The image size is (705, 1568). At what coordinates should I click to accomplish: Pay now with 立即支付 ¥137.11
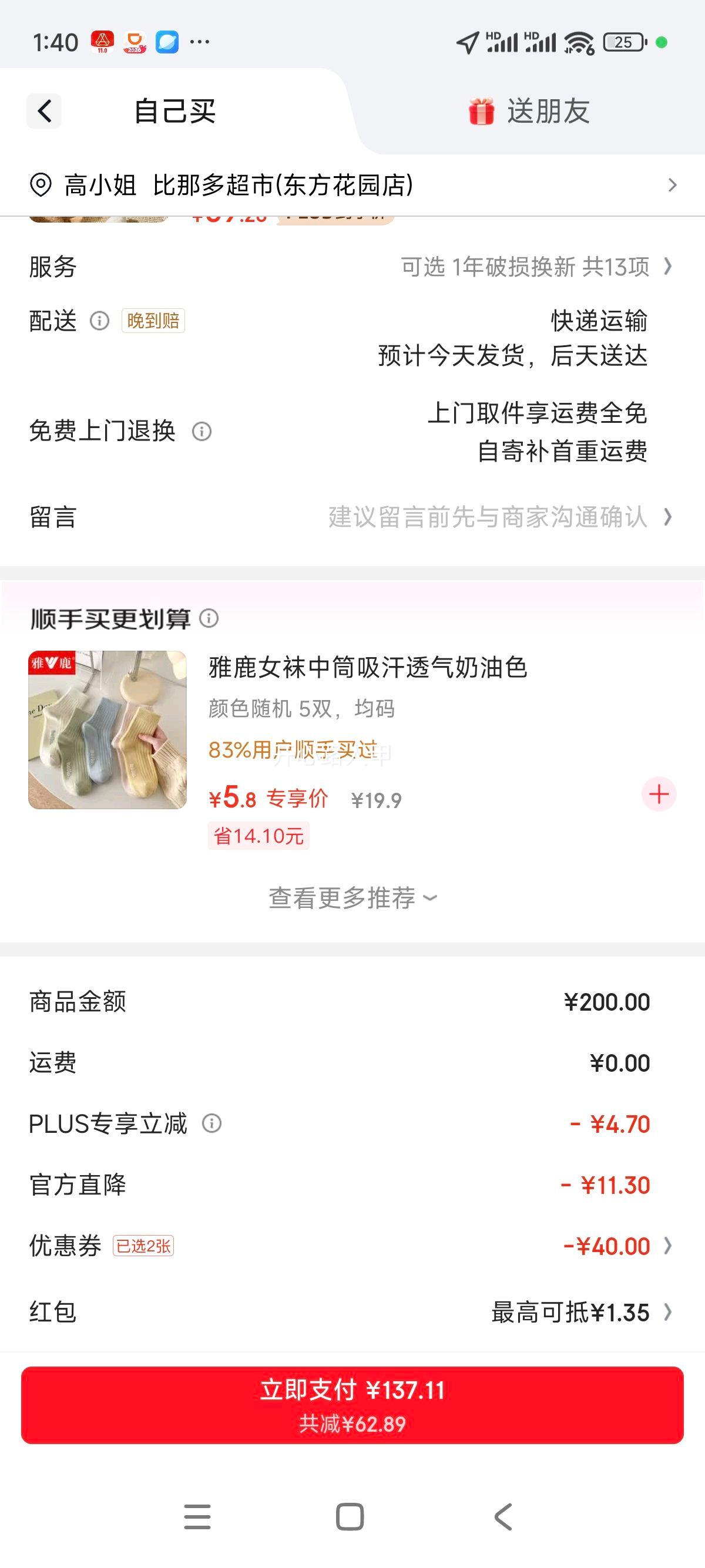(352, 1405)
